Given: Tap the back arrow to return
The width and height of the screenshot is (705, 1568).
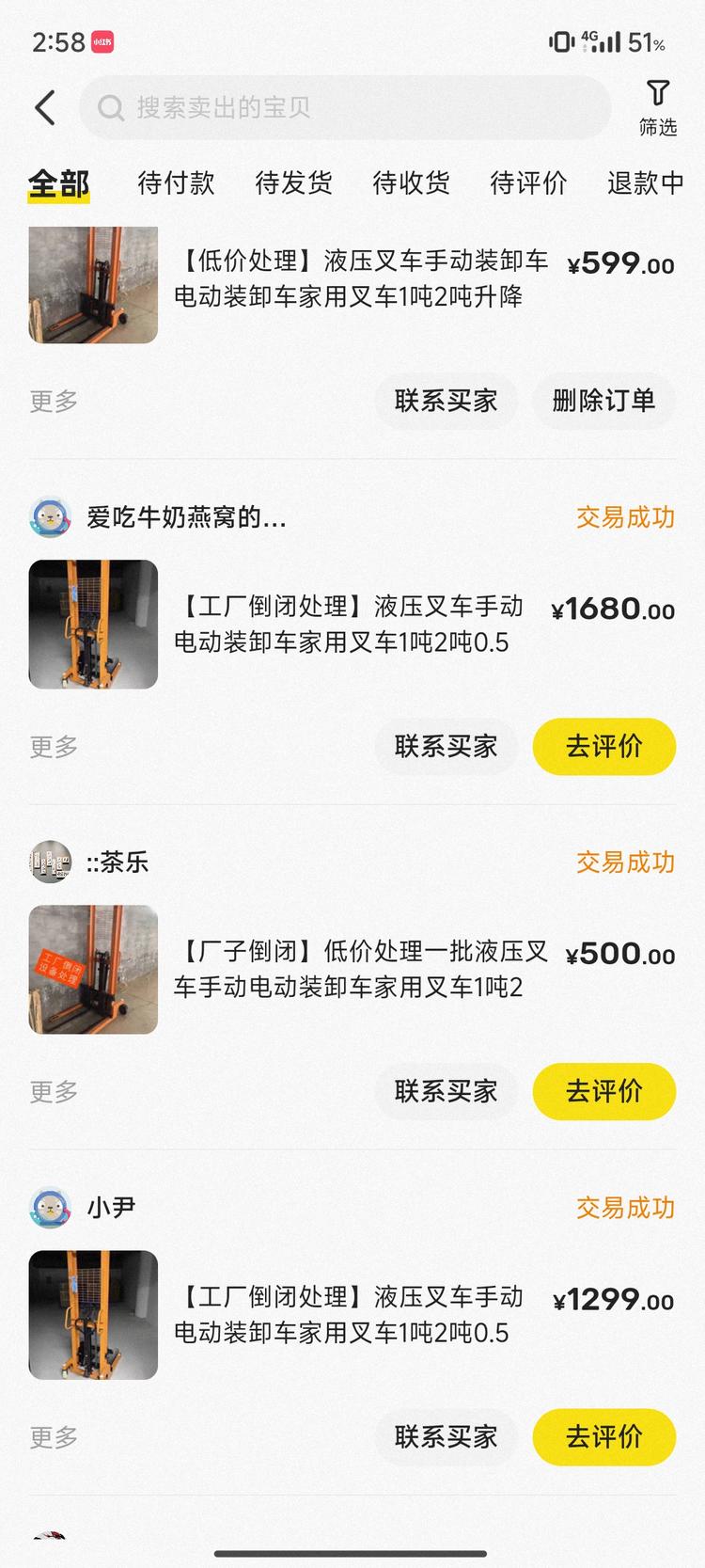Looking at the screenshot, I should (x=44, y=106).
